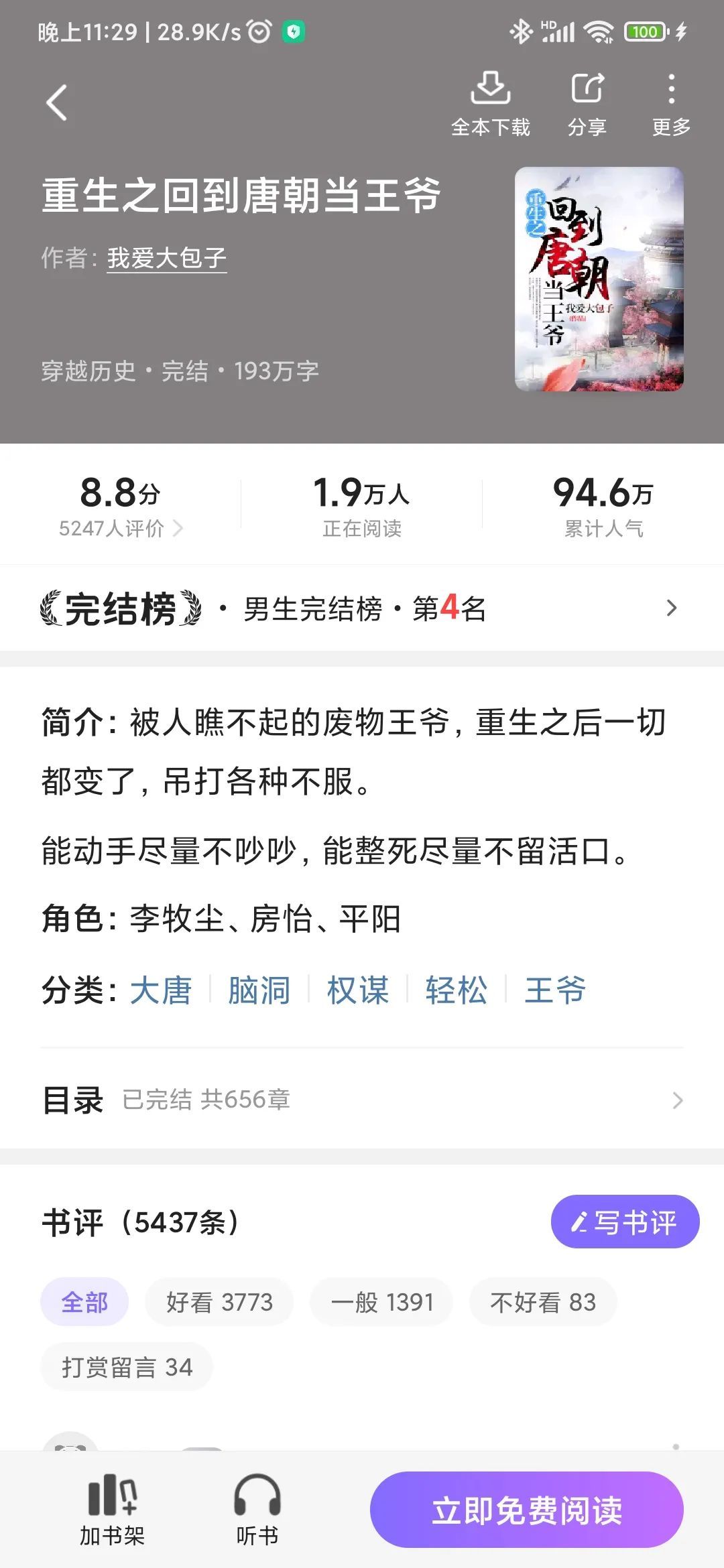
Task: Select the 权谋 category tag
Action: (358, 990)
